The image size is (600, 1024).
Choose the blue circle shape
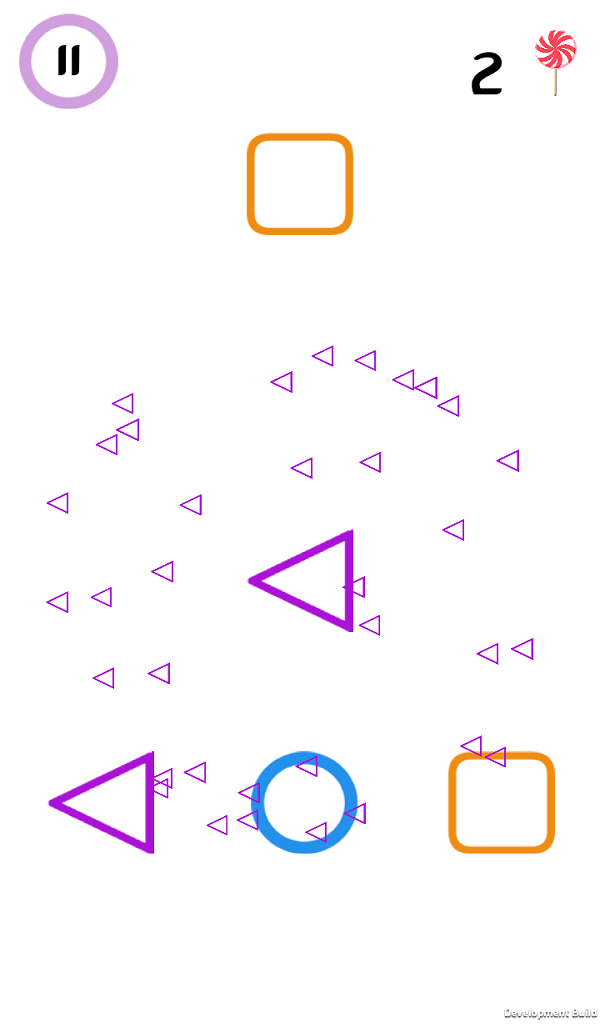304,802
